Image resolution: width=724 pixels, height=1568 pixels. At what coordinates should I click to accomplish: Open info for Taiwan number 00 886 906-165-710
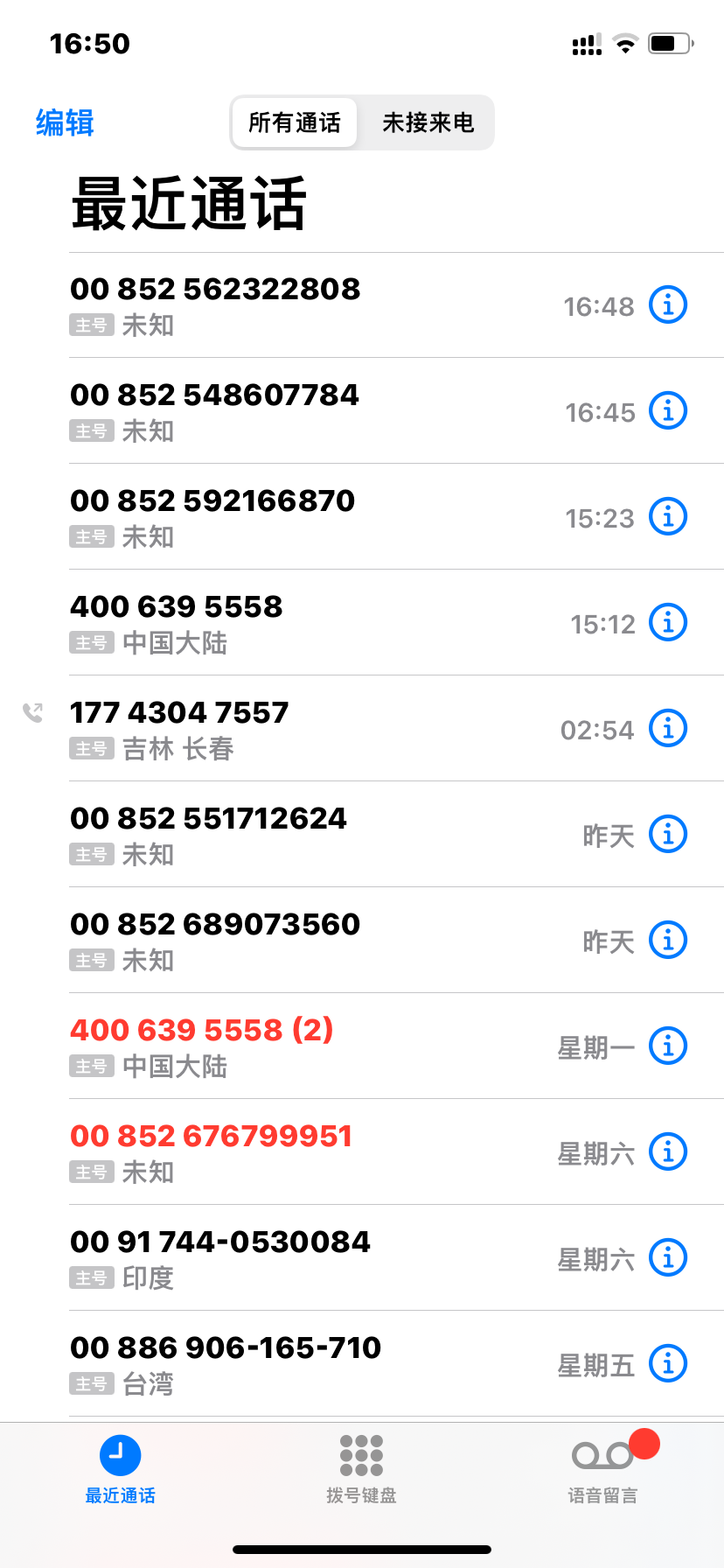pyautogui.click(x=668, y=1364)
